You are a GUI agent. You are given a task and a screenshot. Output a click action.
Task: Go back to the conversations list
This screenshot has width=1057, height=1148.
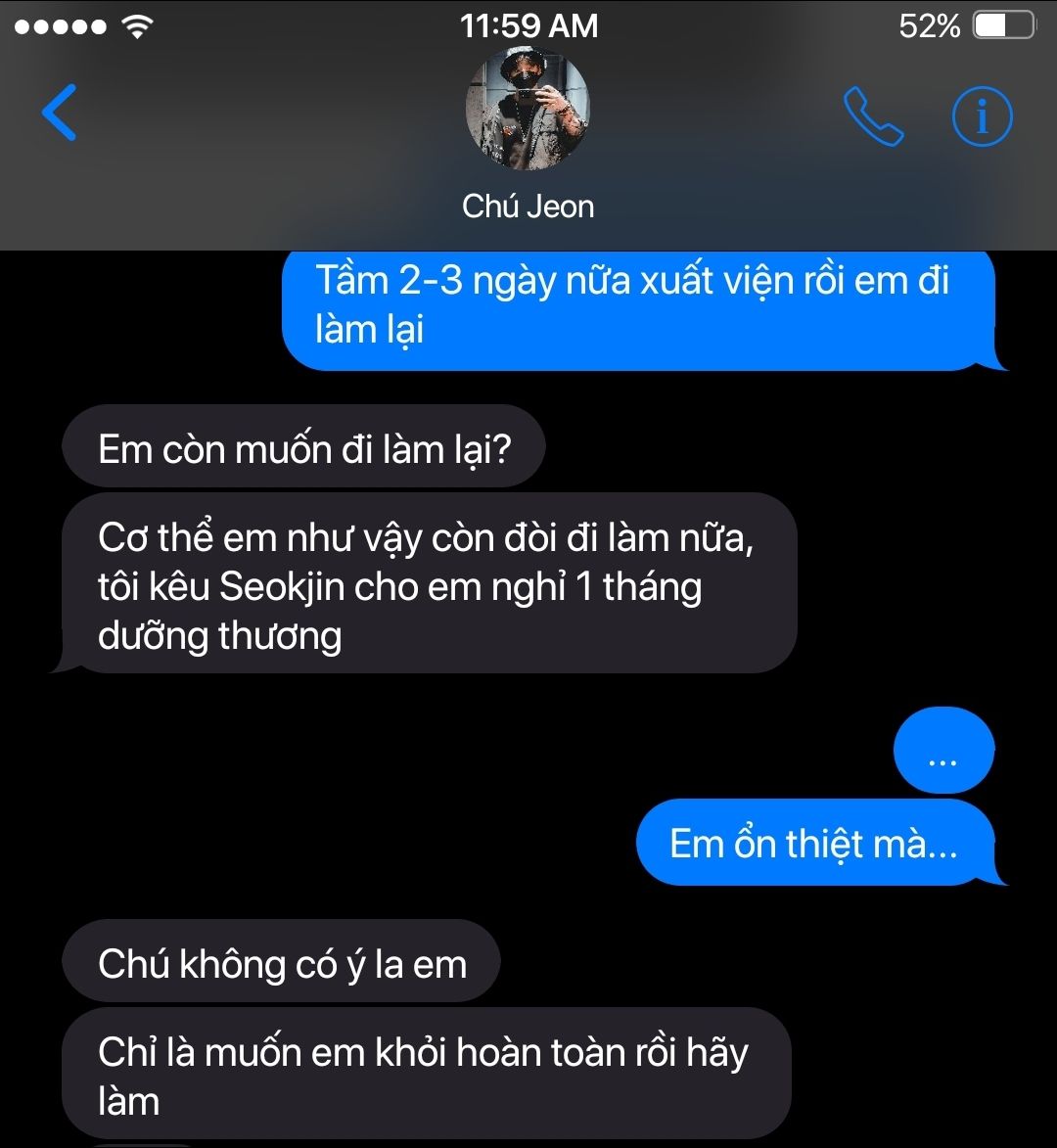click(59, 113)
